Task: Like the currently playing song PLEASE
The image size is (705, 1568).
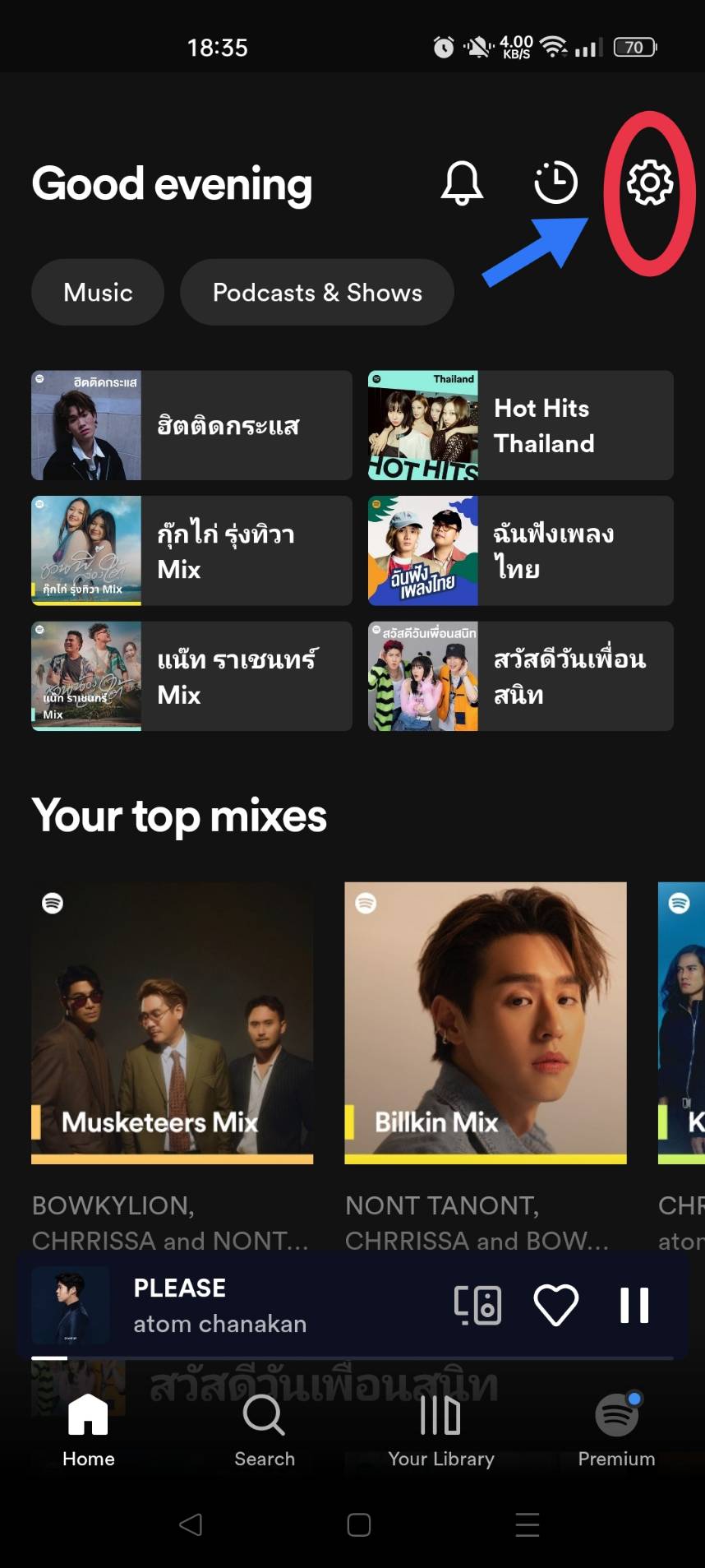Action: (x=556, y=1305)
